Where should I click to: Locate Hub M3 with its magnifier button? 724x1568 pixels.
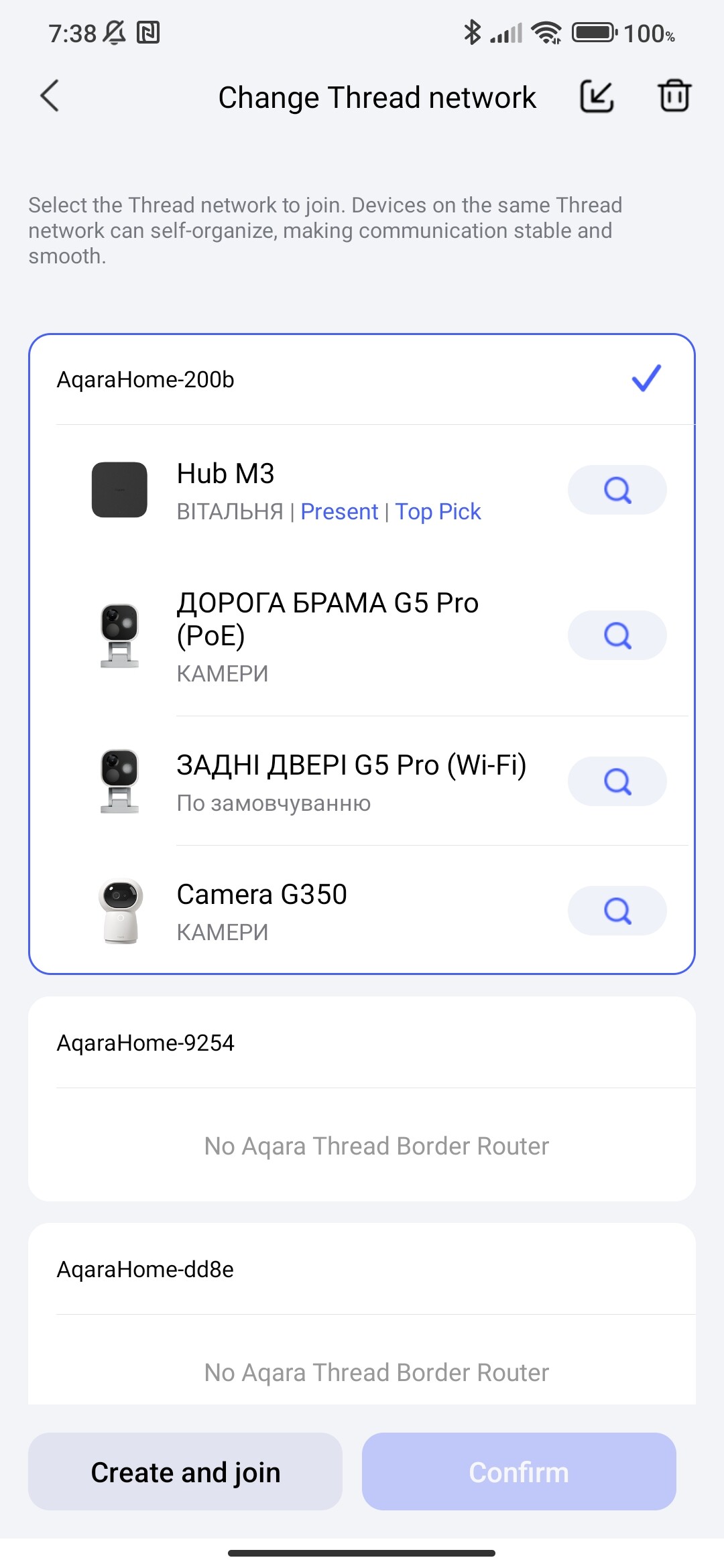pyautogui.click(x=617, y=490)
